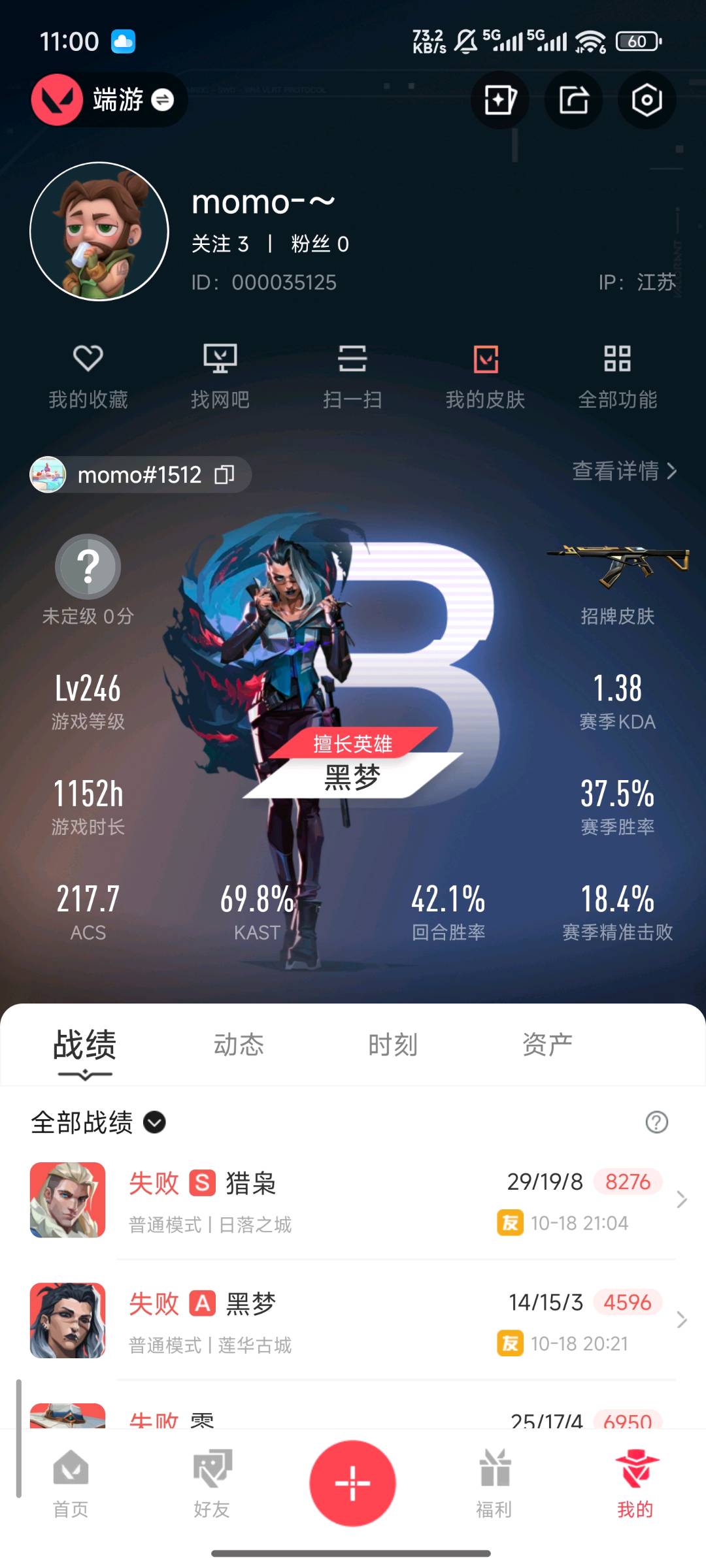Switch to the 动态 tab

tap(239, 1045)
